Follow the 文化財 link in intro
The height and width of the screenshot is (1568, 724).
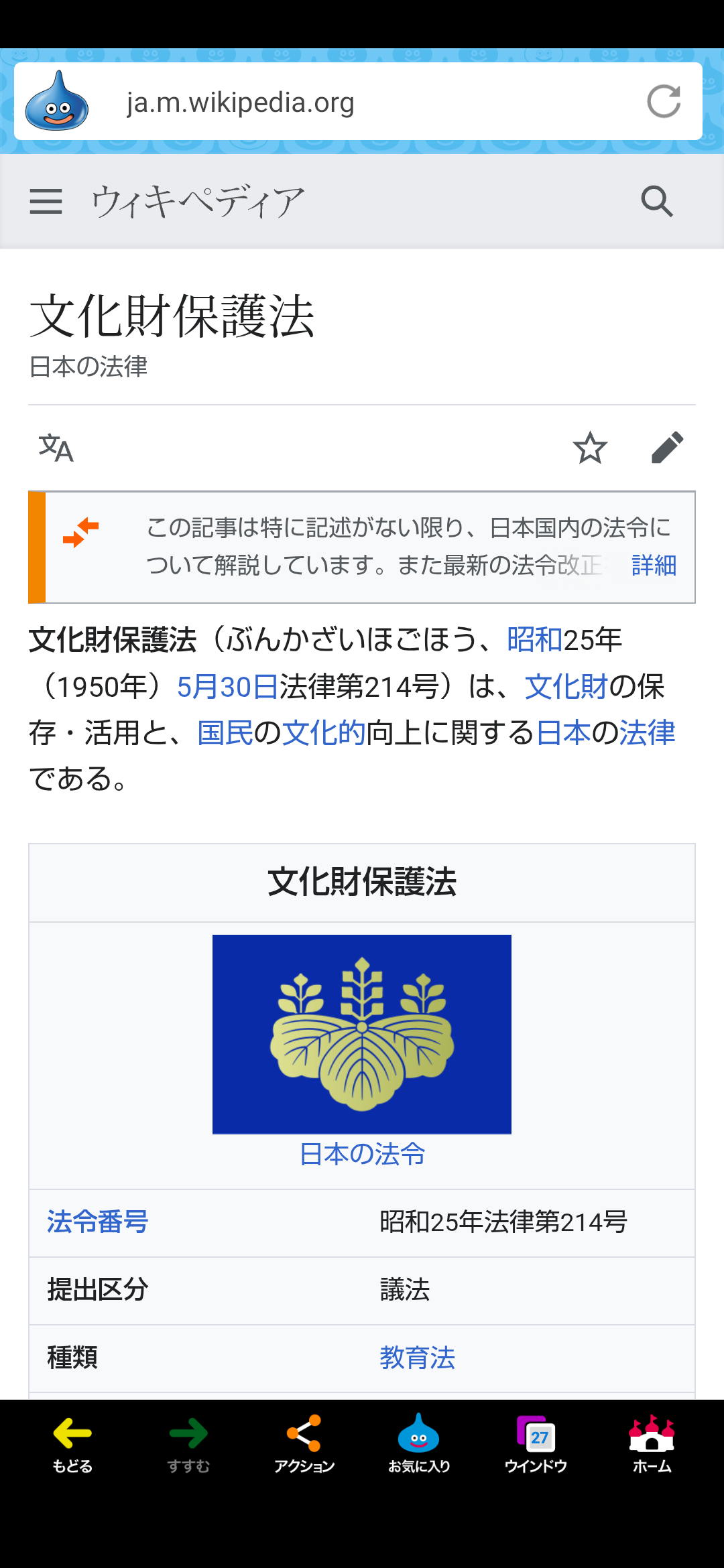point(566,687)
